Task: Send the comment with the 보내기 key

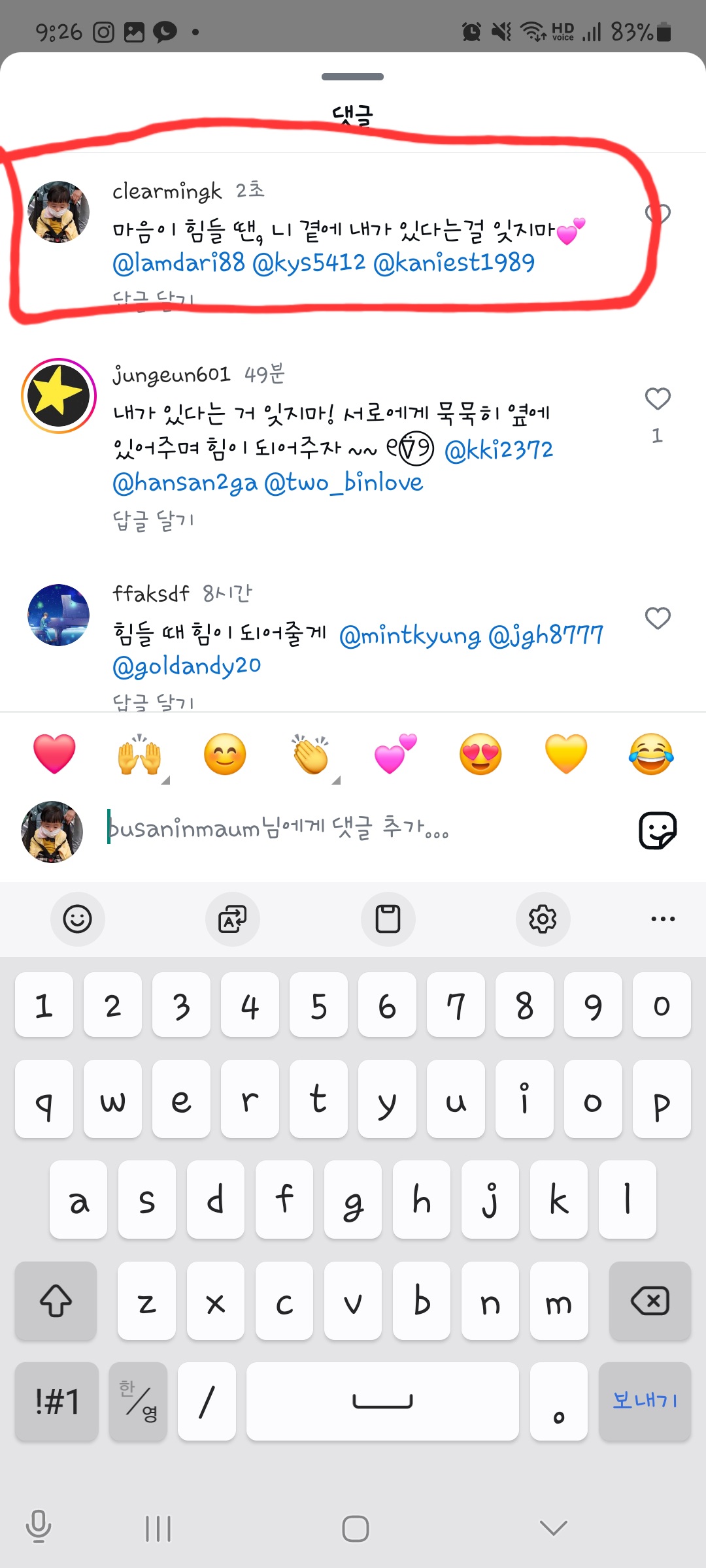Action: coord(645,1400)
